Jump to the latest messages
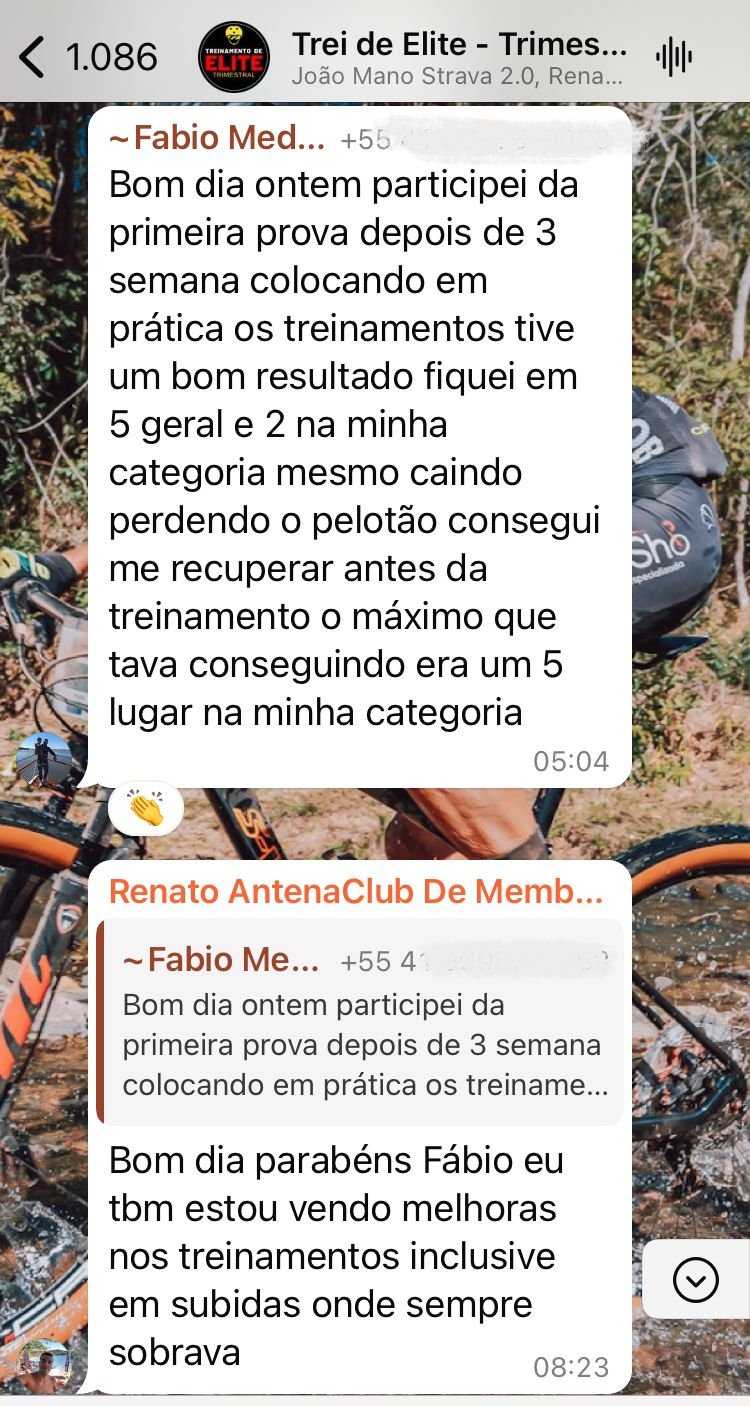Viewport: 750px width, 1406px height. [x=695, y=1280]
